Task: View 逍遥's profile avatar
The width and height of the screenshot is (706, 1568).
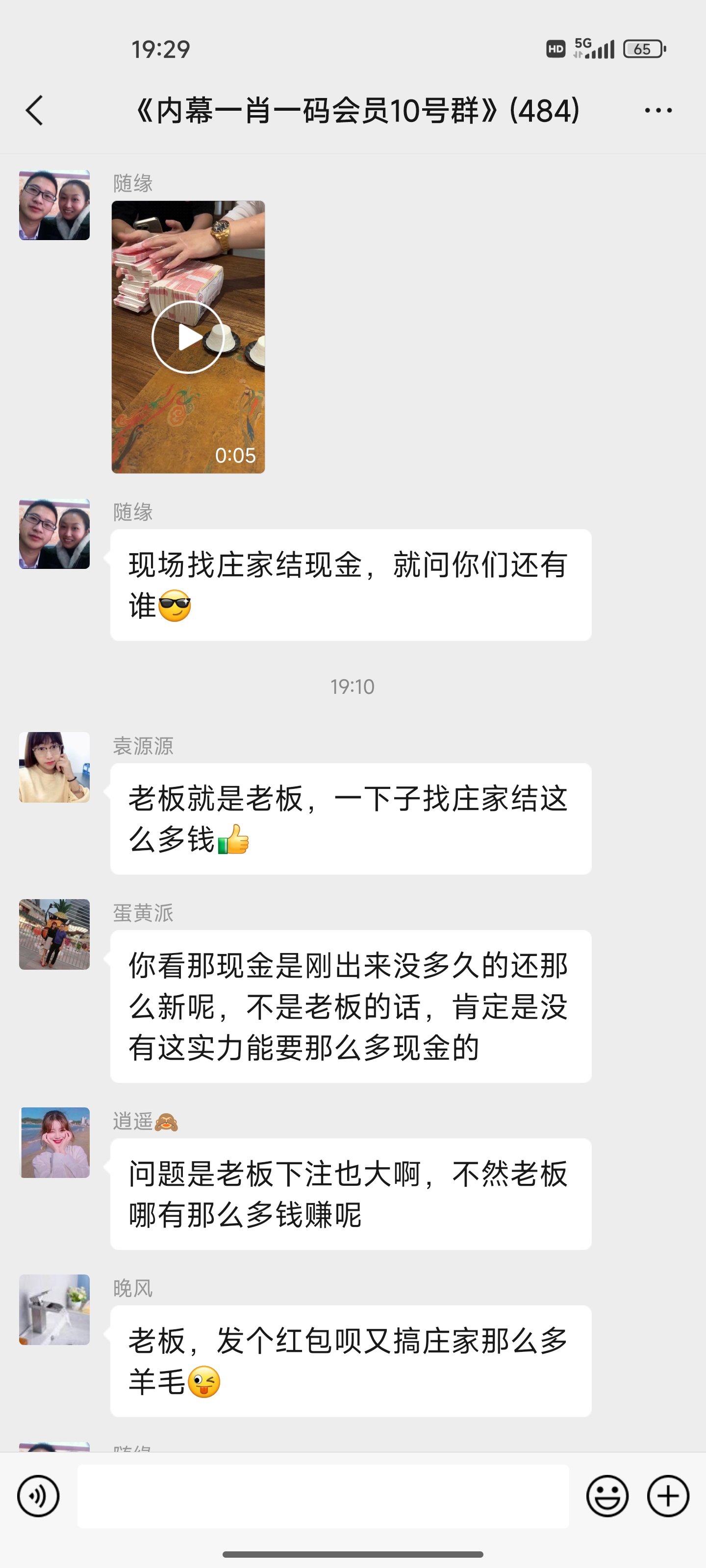Action: (x=55, y=1142)
